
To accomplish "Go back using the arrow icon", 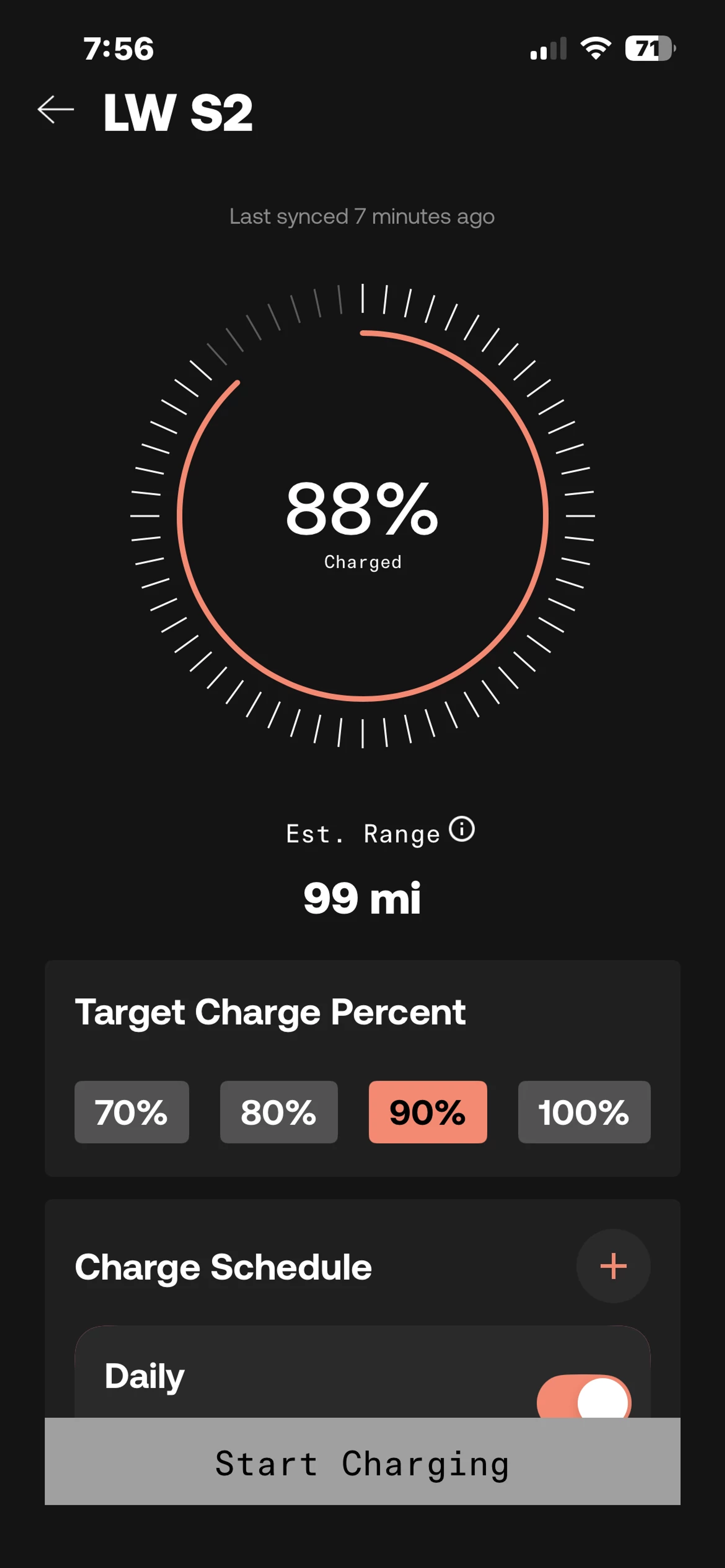I will click(x=56, y=110).
